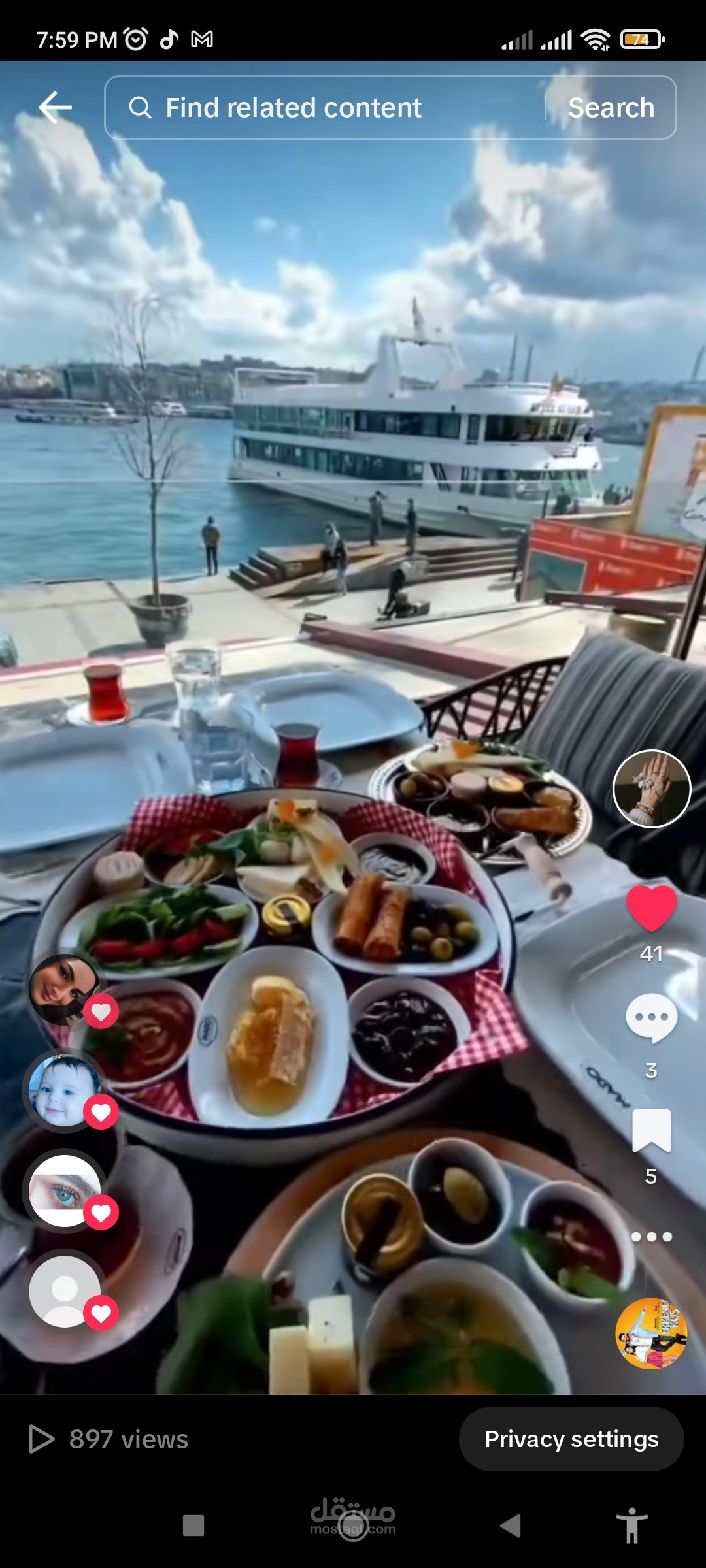The height and width of the screenshot is (1568, 706).
Task: View the 897 views analytics
Action: pyautogui.click(x=109, y=1439)
